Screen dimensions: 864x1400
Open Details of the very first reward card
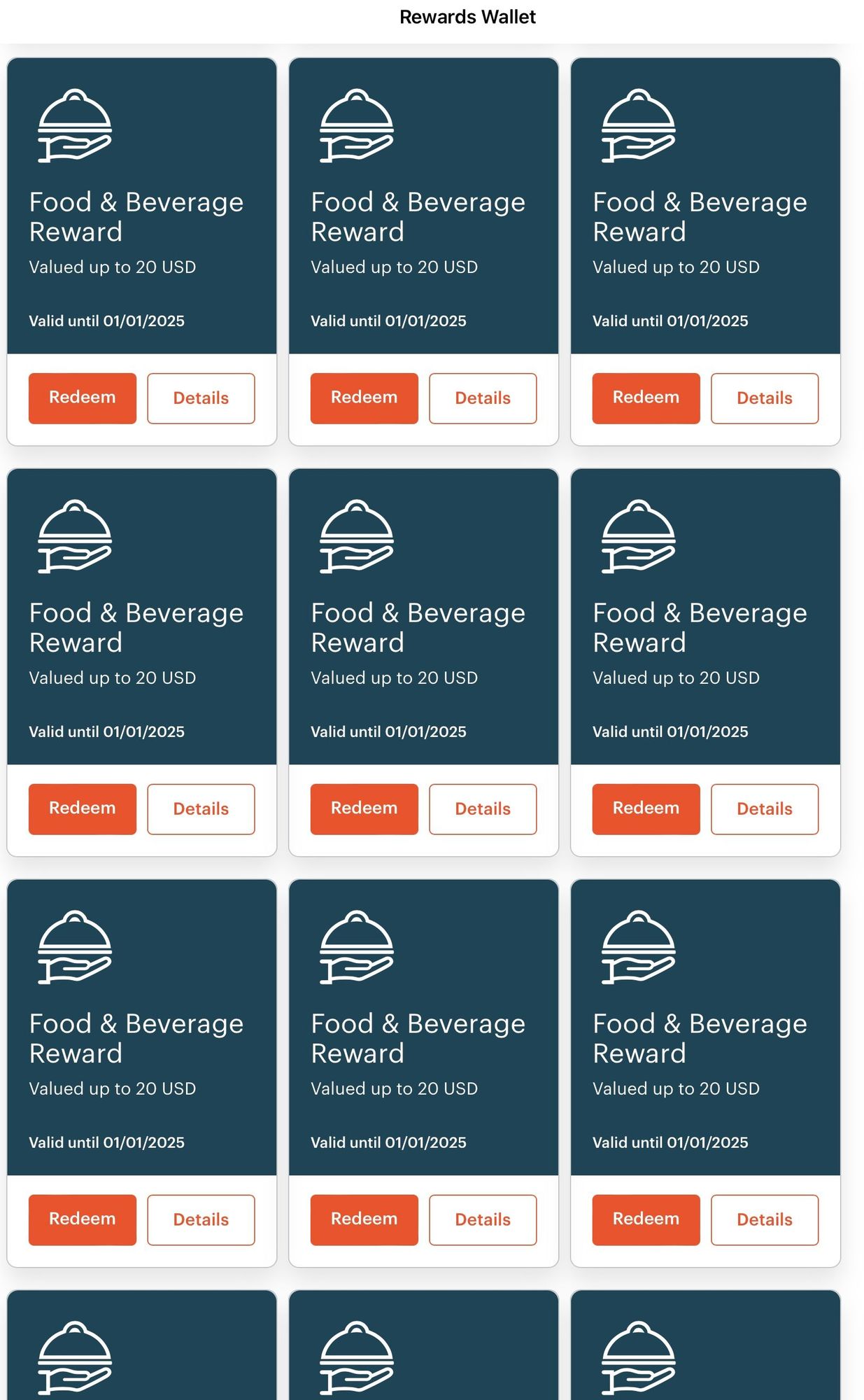(x=201, y=398)
